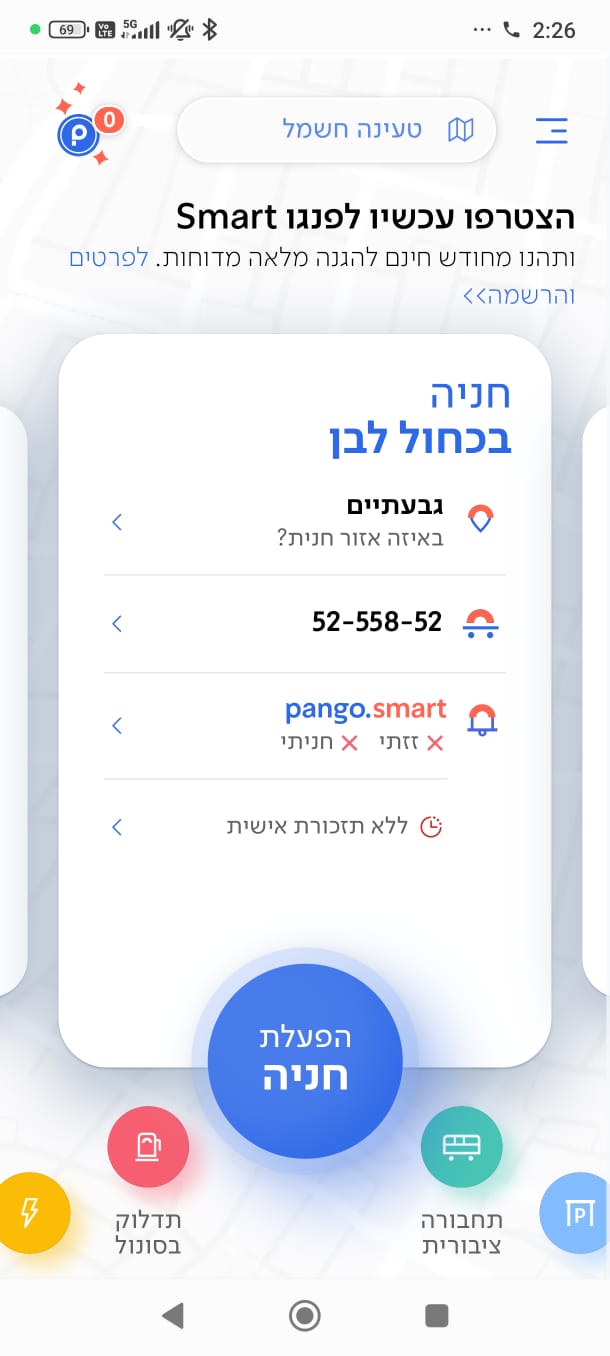Open the טעינה חשמל map button

(x=337, y=130)
